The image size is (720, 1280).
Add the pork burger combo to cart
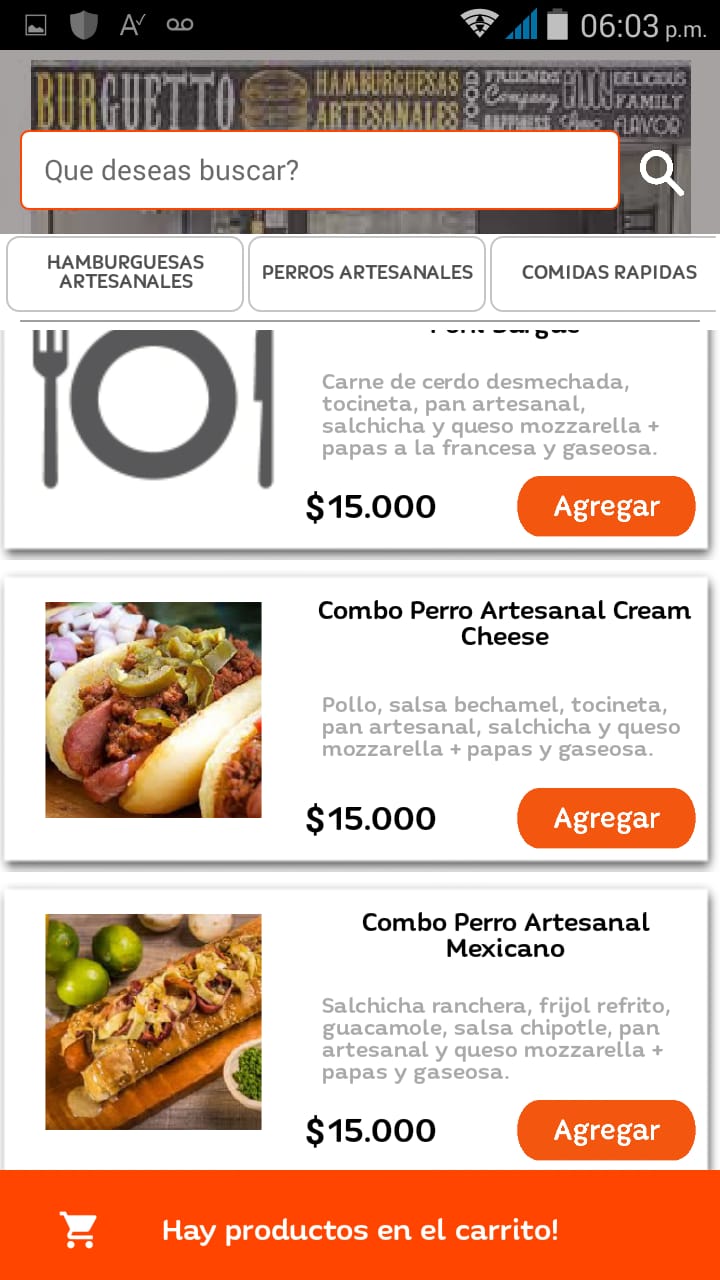[x=606, y=506]
